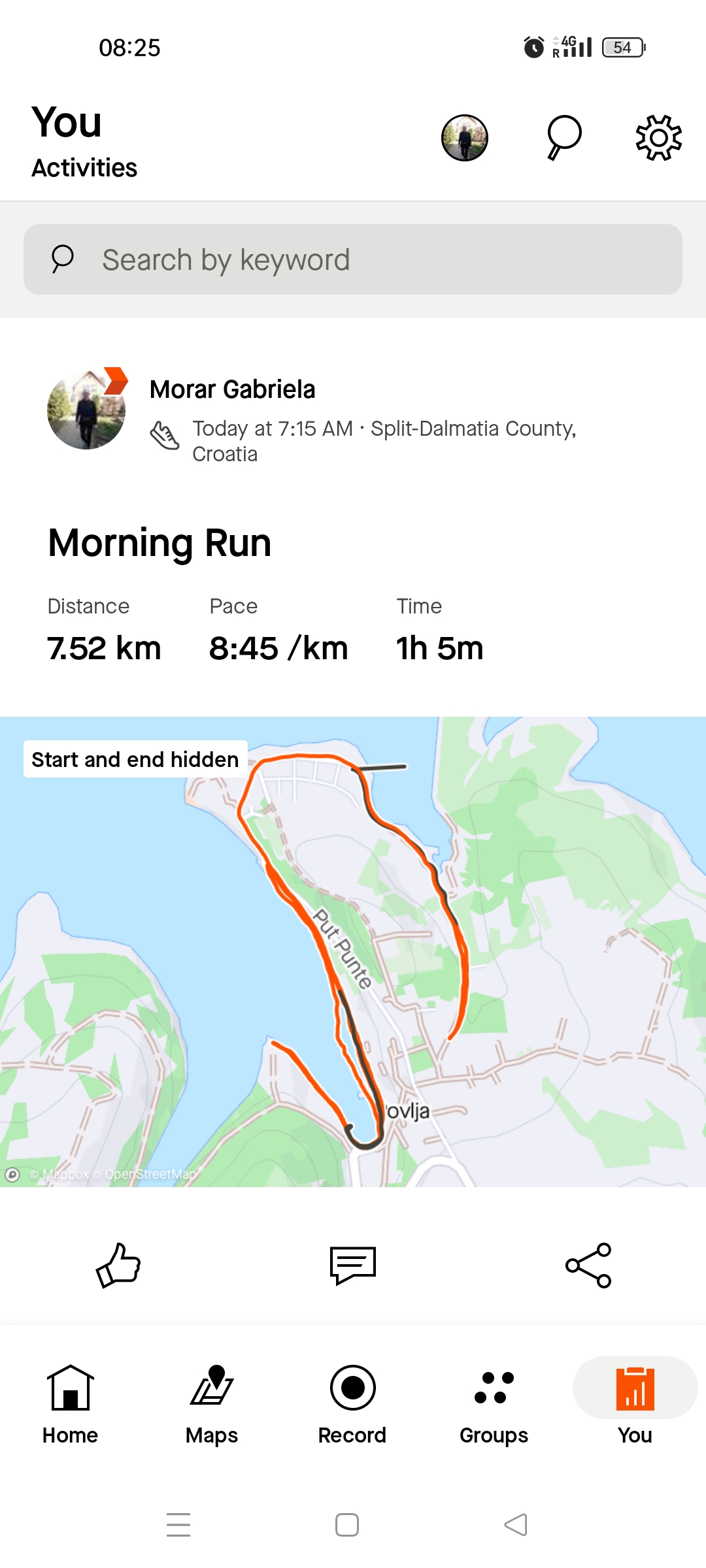Open recent apps from navigation bar
The height and width of the screenshot is (1568, 706).
(x=178, y=1525)
